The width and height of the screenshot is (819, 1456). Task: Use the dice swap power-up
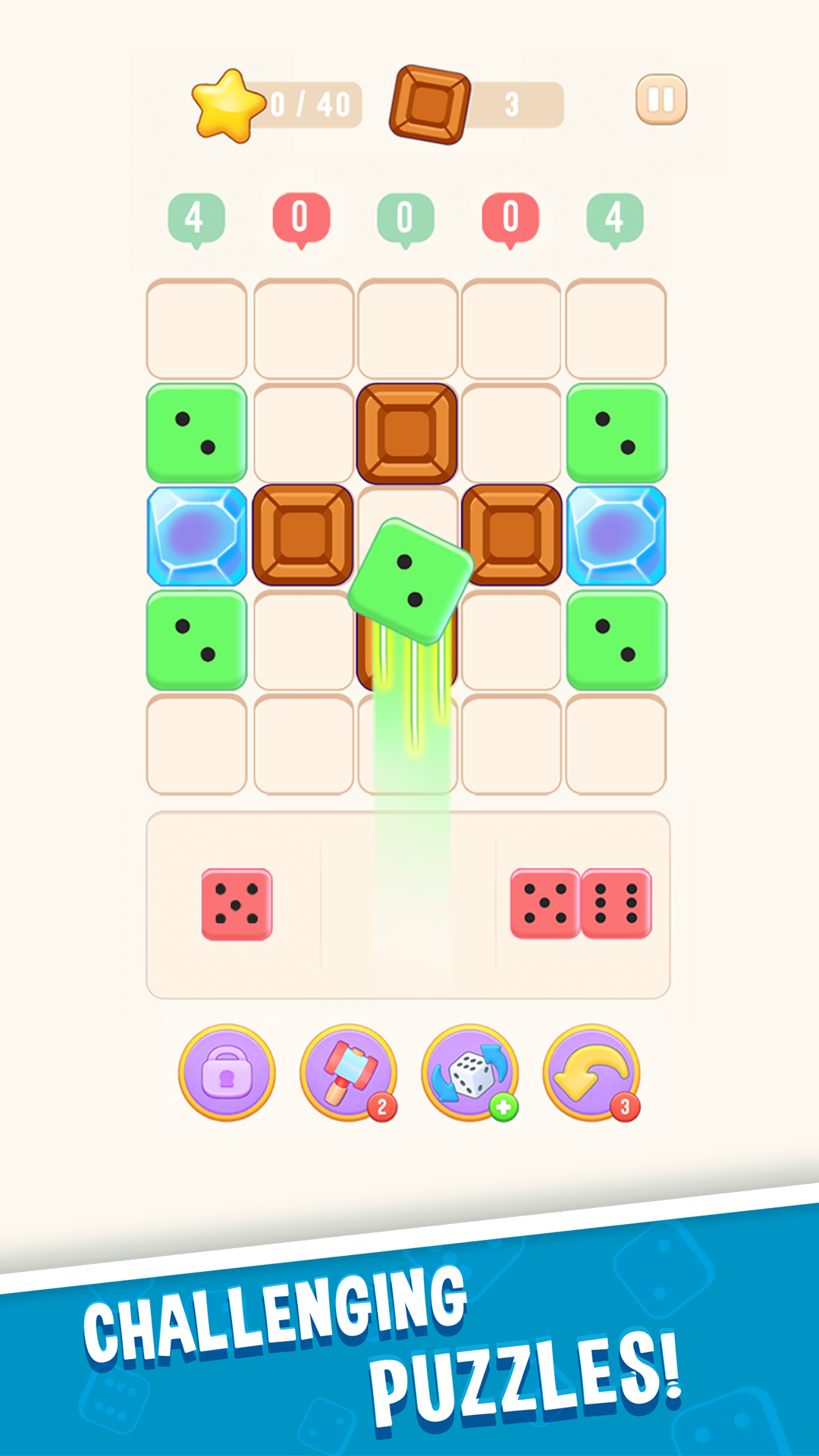(472, 1072)
